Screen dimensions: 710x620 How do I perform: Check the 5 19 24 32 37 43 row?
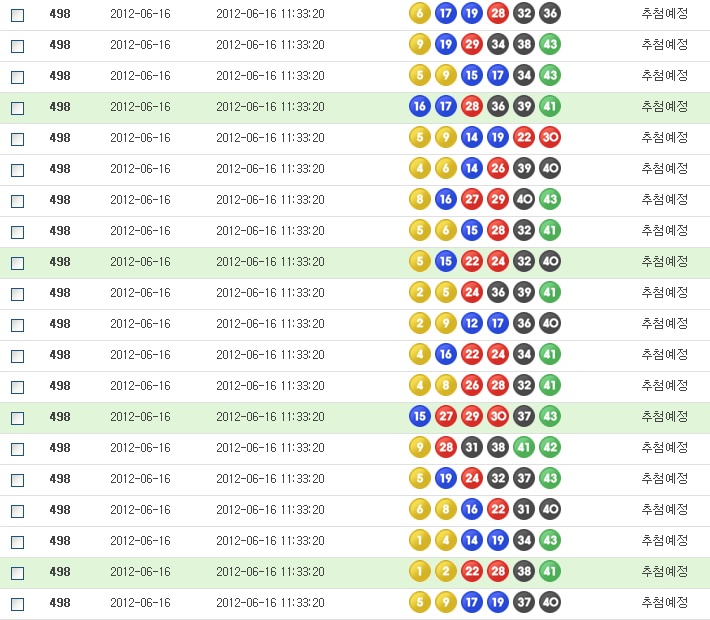[x=17, y=480]
